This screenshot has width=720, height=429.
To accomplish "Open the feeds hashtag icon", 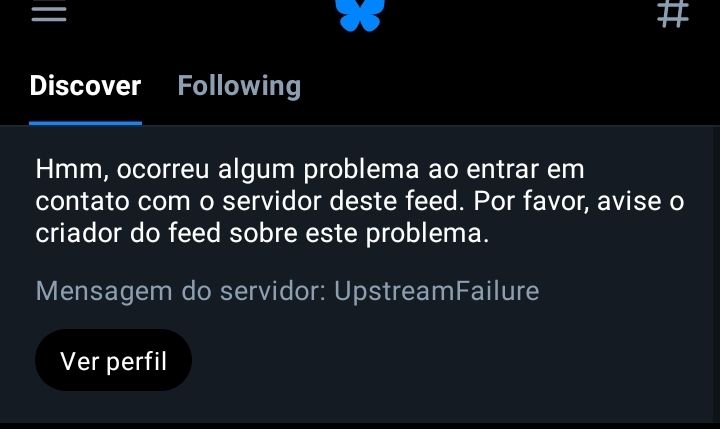I will click(x=673, y=12).
